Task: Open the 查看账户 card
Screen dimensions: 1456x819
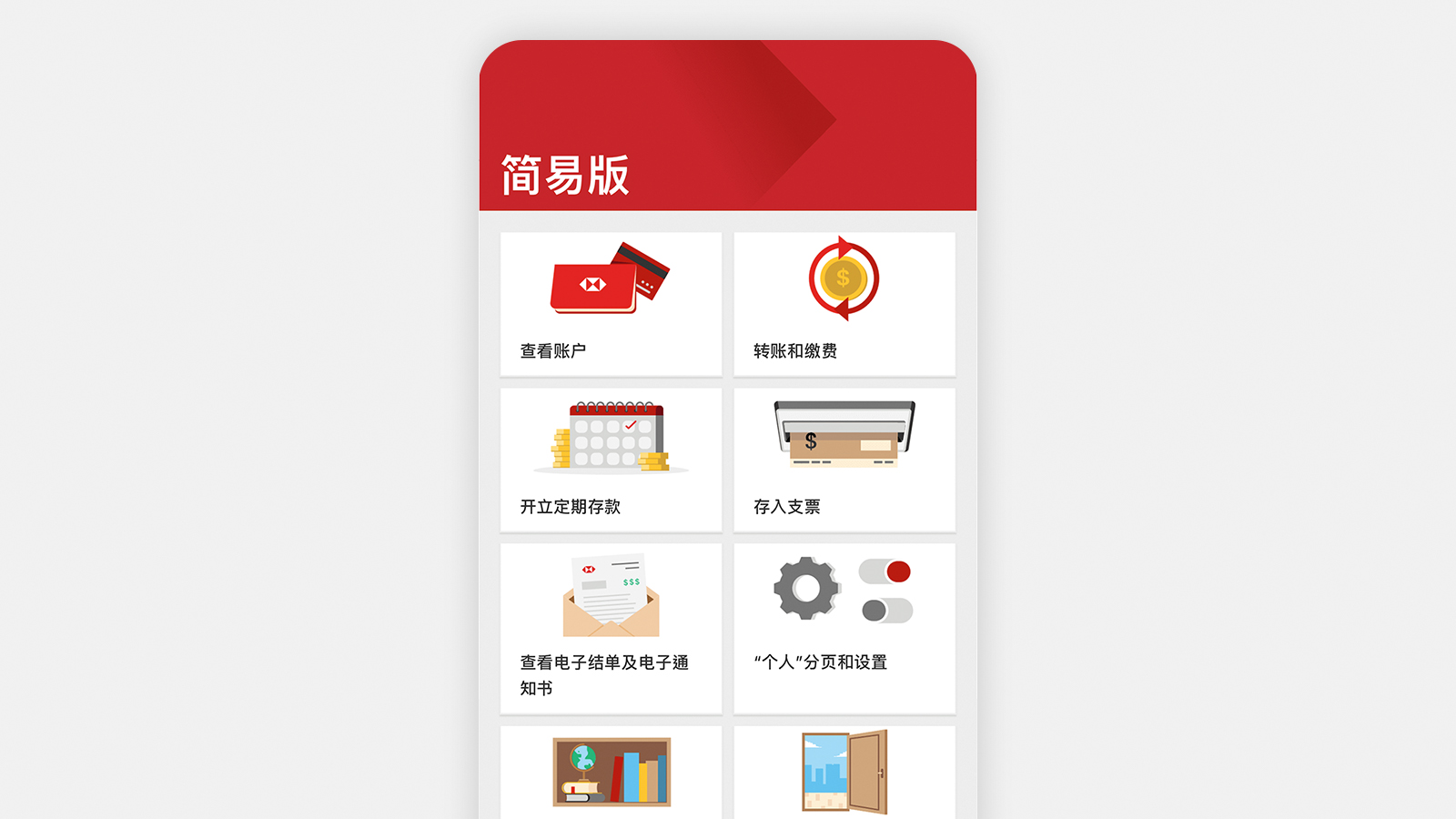Action: click(x=611, y=304)
